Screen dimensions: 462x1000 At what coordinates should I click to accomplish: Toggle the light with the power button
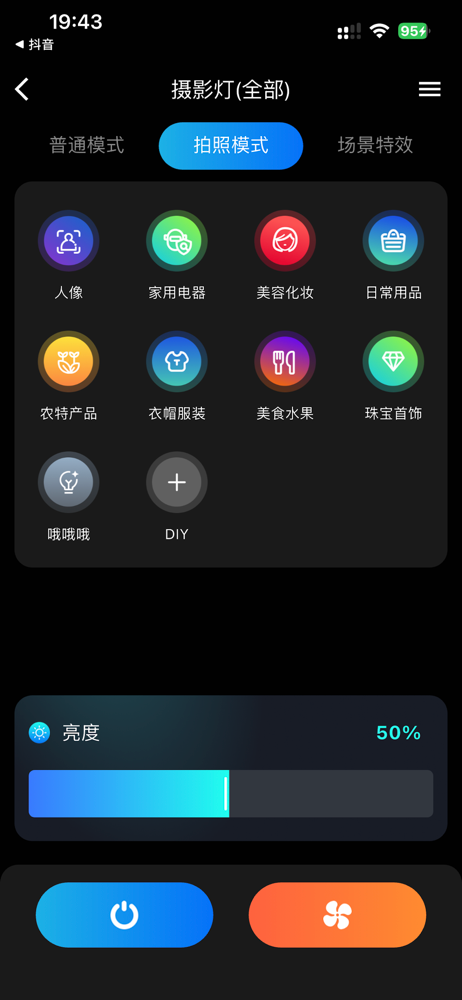124,915
